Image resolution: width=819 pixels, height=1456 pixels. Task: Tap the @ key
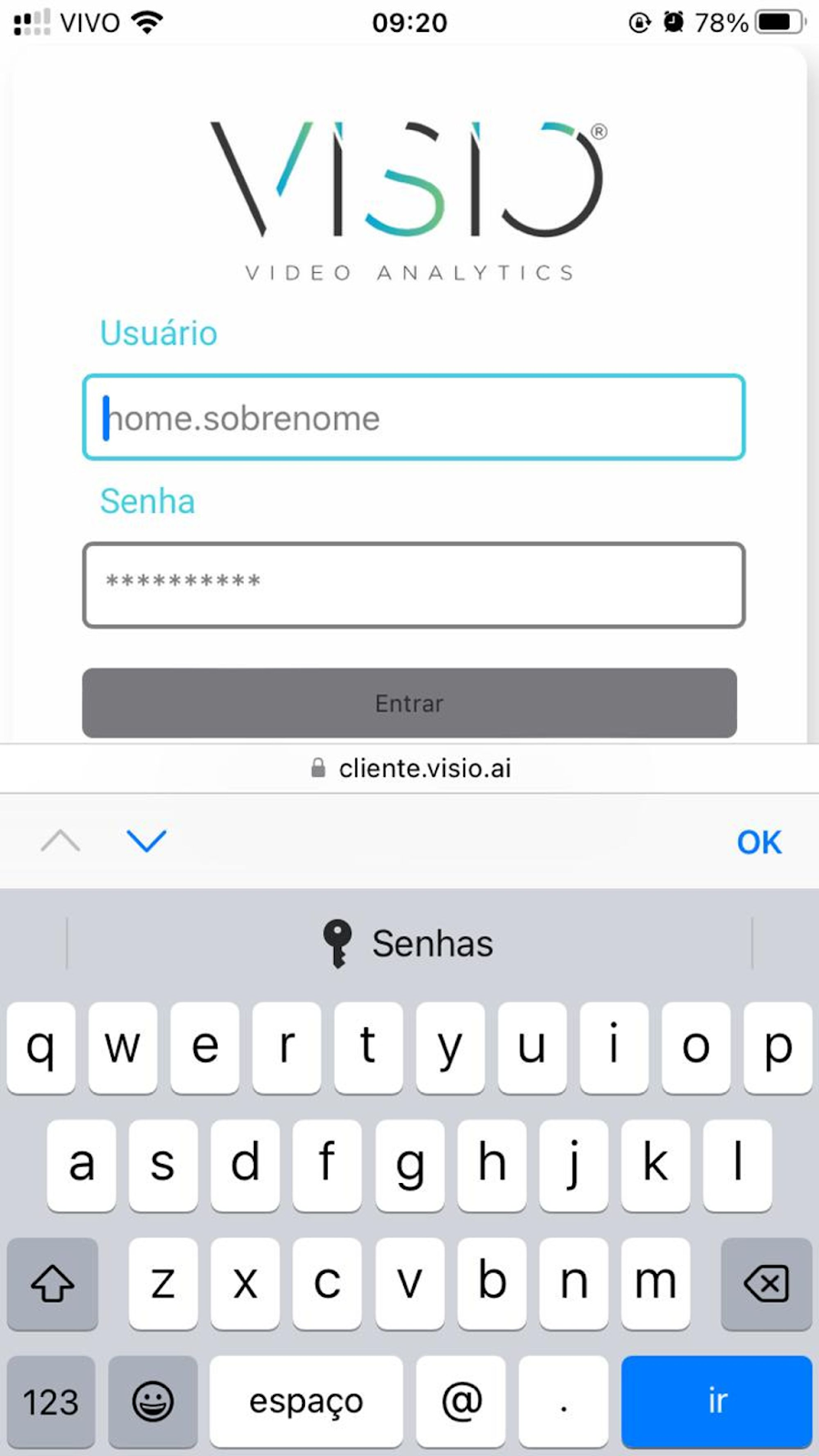460,1400
